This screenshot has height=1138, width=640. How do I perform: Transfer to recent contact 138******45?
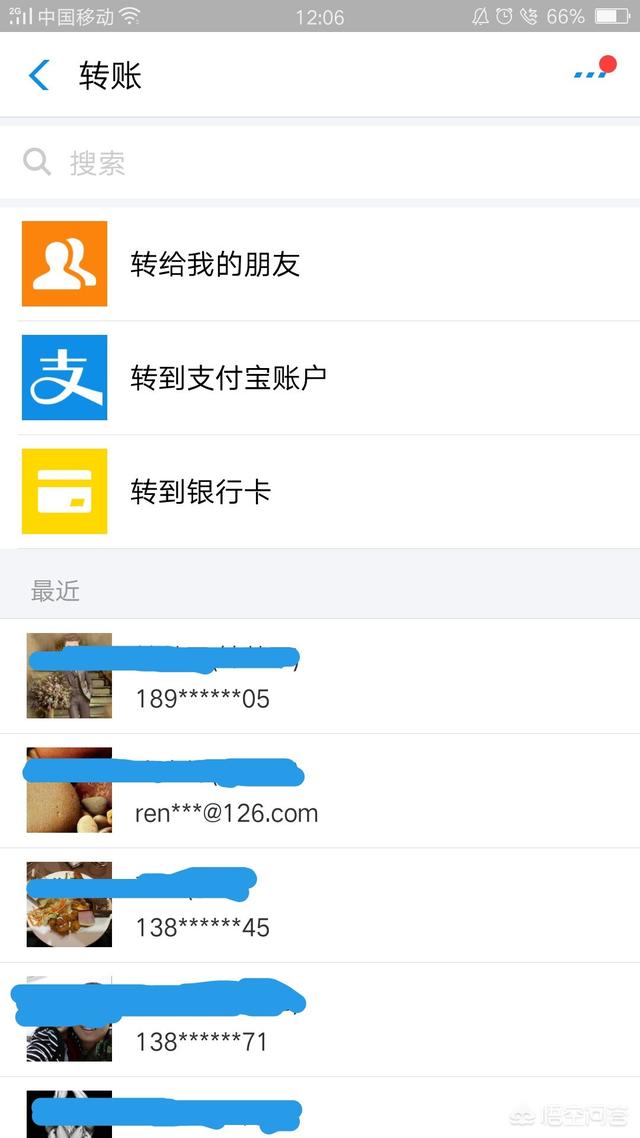coord(320,906)
